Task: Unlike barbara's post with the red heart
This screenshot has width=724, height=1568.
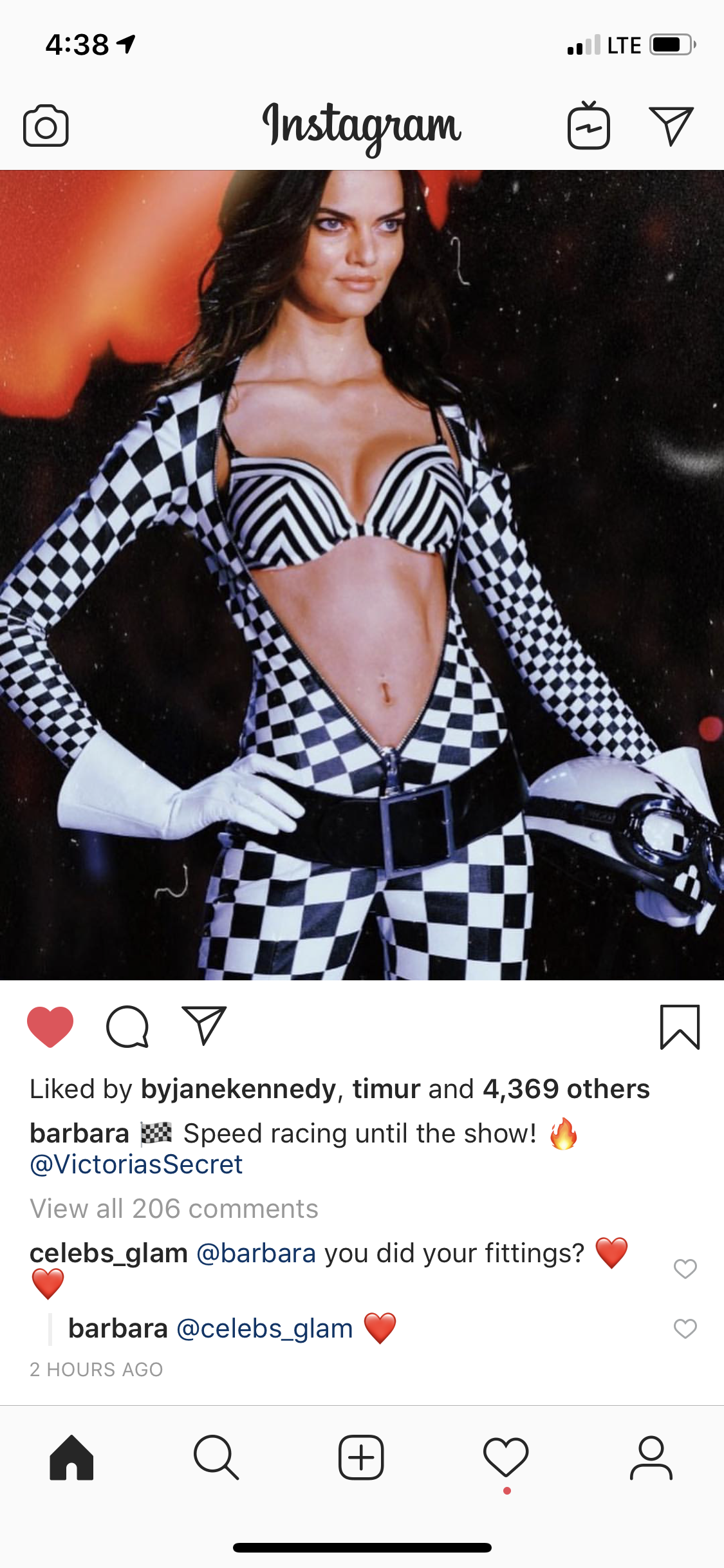Action: [x=50, y=1027]
